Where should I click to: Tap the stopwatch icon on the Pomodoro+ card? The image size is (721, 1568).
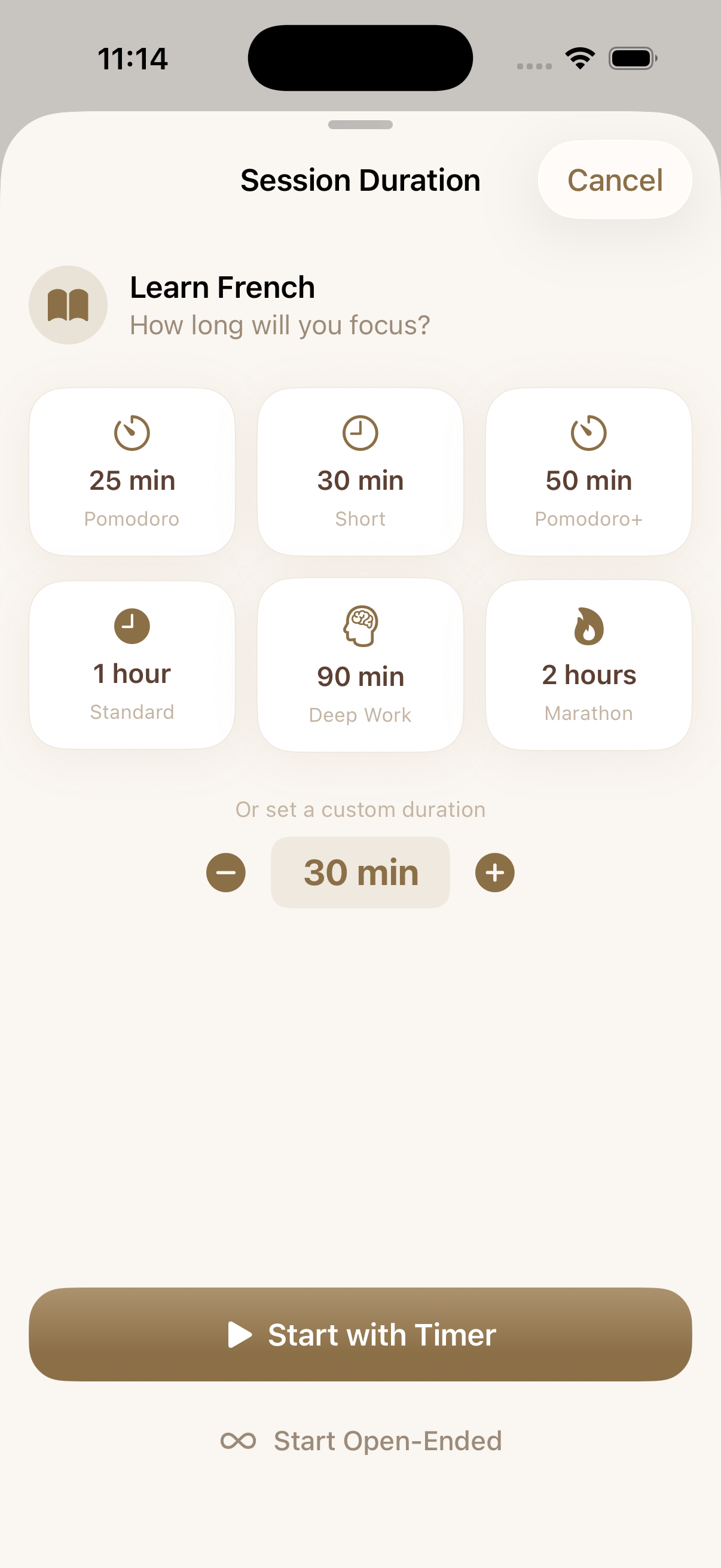pos(588,434)
